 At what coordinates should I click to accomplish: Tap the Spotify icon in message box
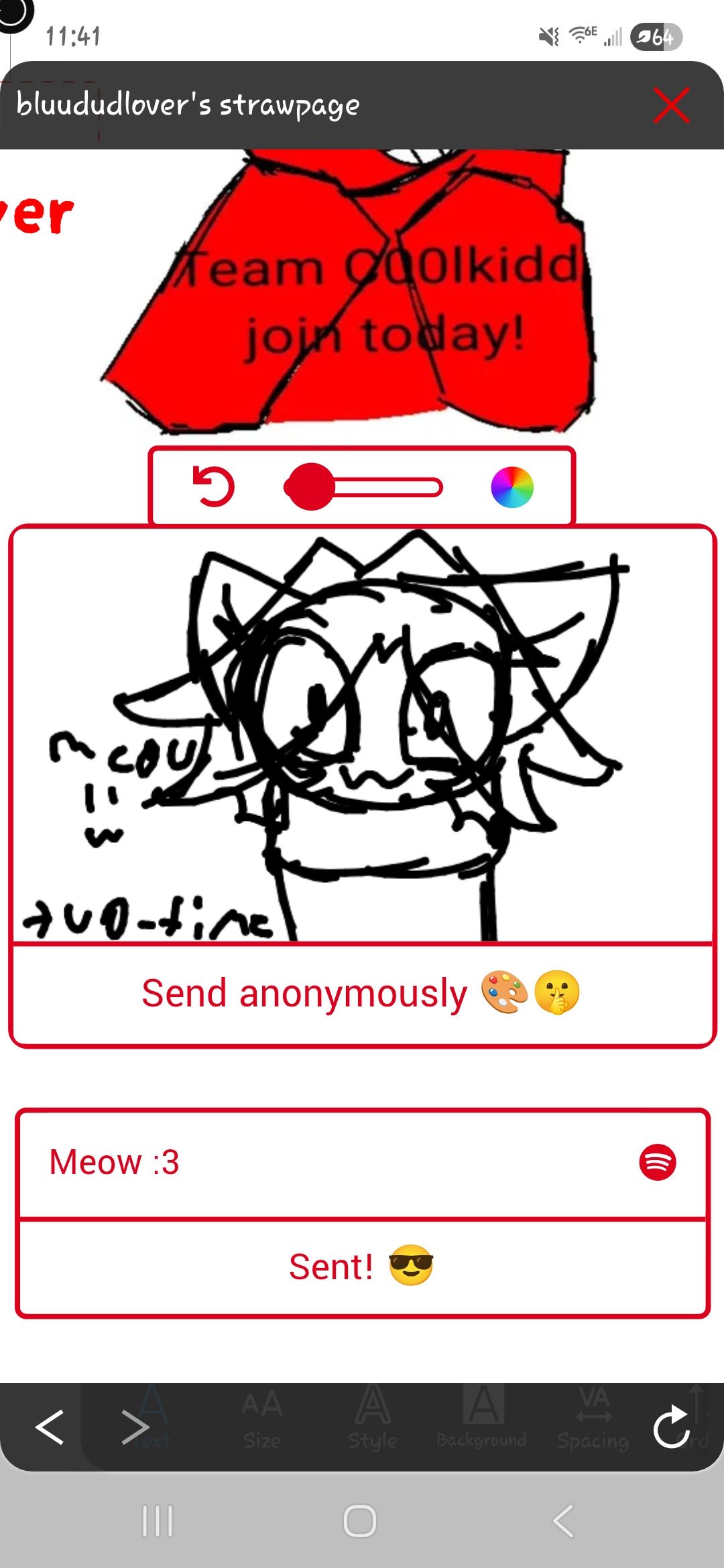click(657, 1163)
